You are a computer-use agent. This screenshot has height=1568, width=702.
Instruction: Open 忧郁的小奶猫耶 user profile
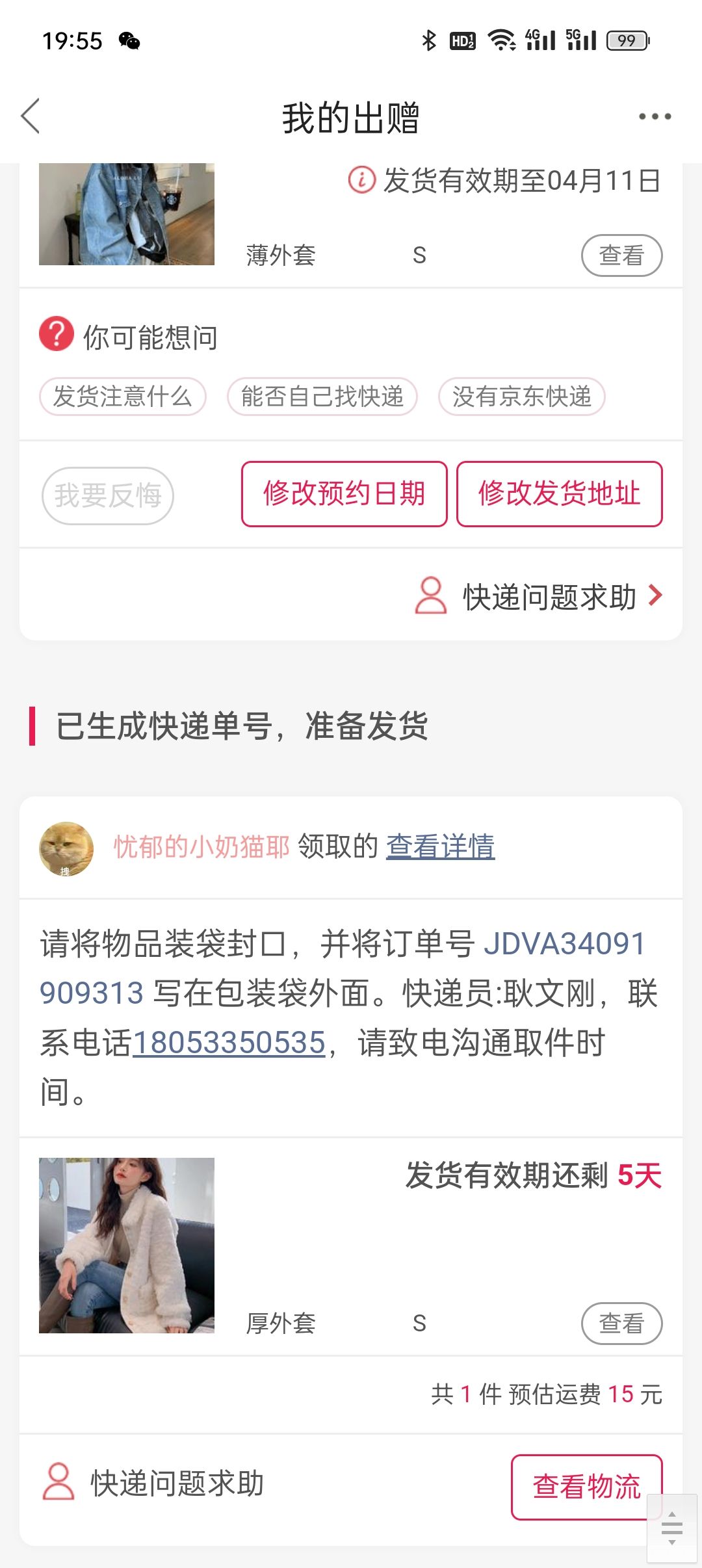click(x=201, y=846)
